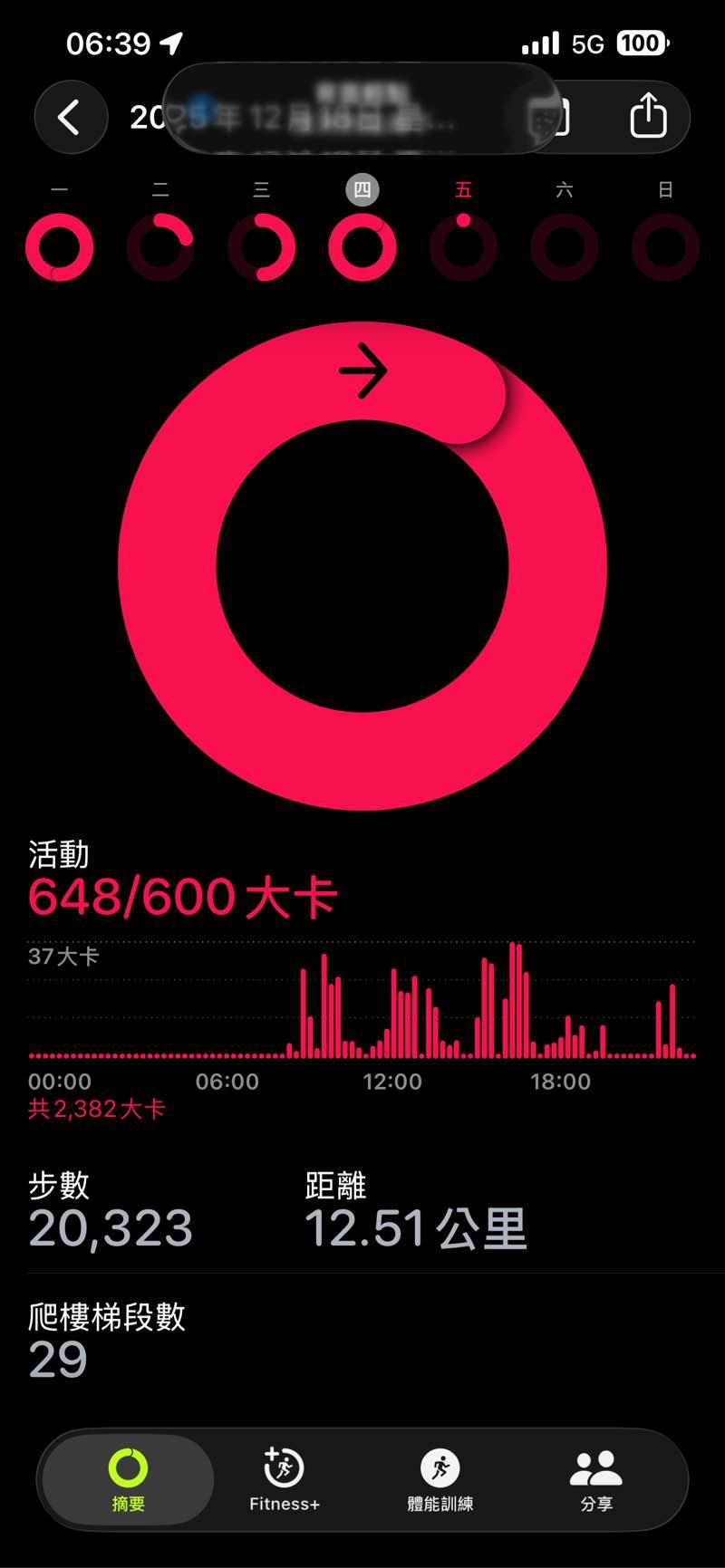Select Friday (五) activity ring
This screenshot has width=725, height=1568.
(463, 246)
